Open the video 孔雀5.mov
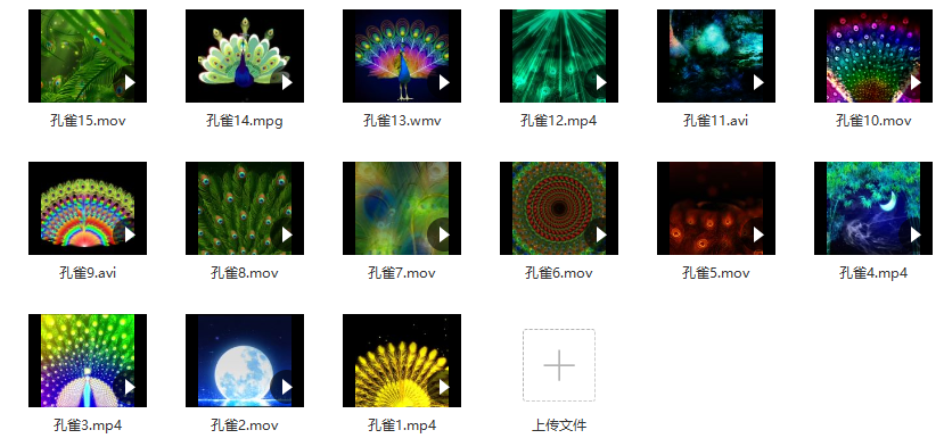This screenshot has height=434, width=950. pos(715,208)
